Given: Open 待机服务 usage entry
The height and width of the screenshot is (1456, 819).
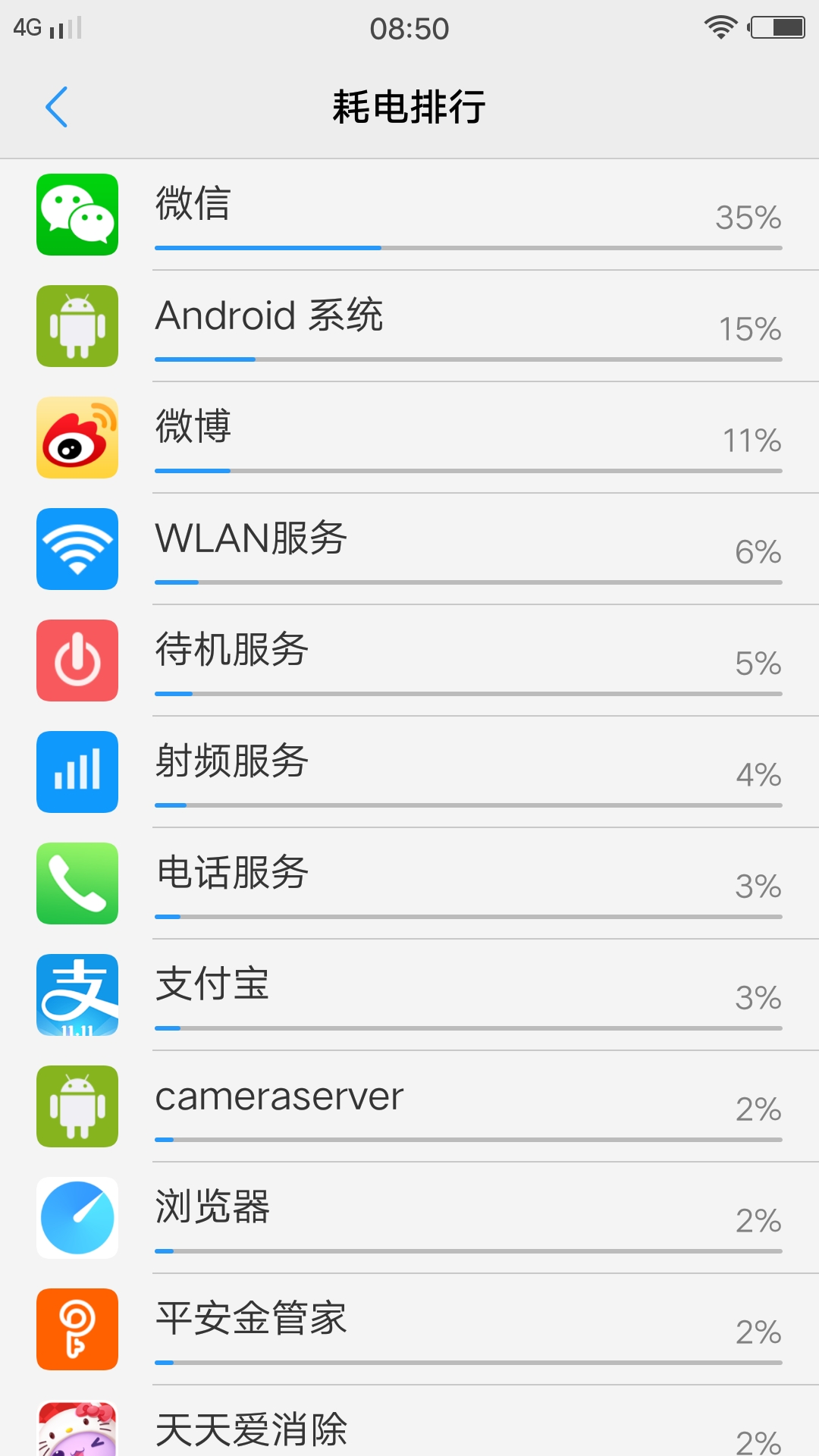Looking at the screenshot, I should 409,661.
